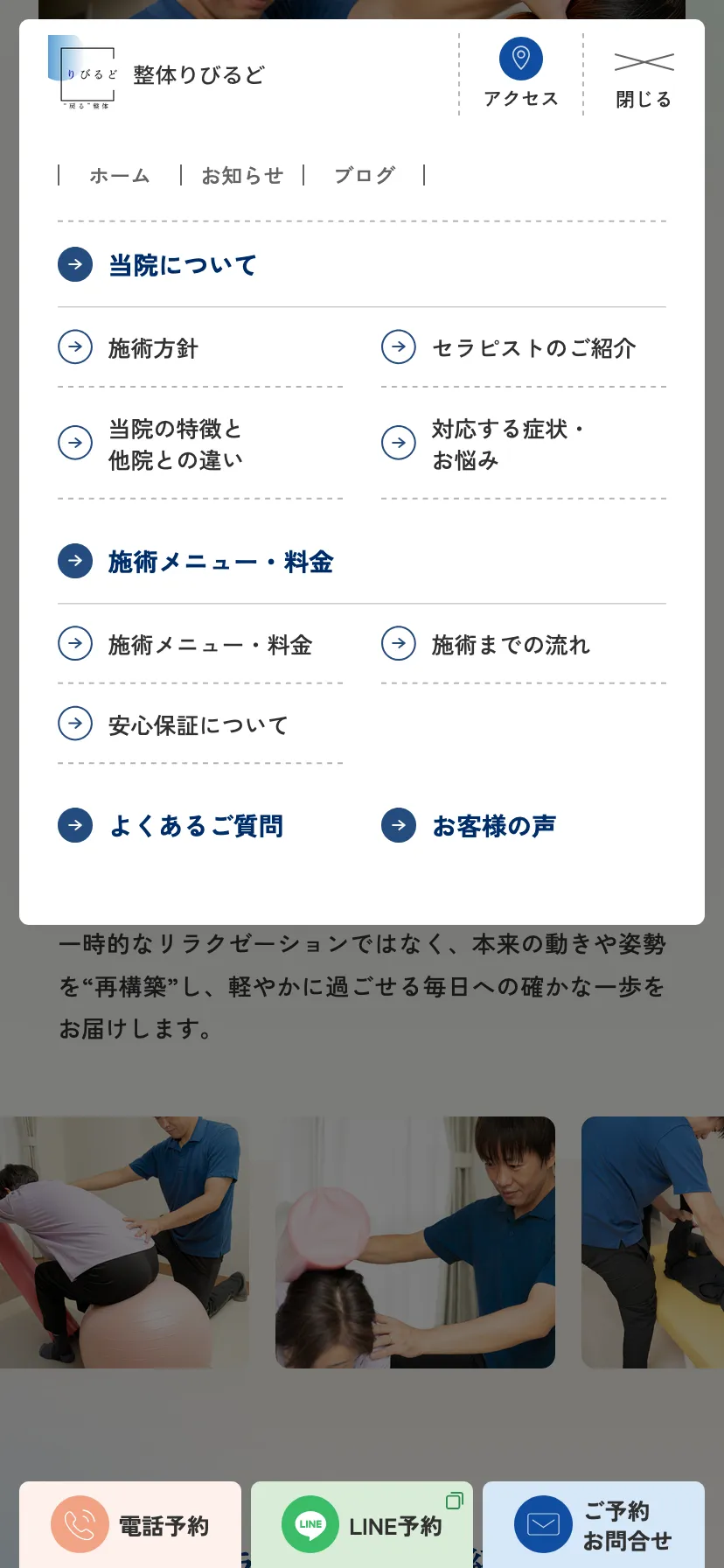
Task: Tap the arrow icon beside 施術方針
Action: pyautogui.click(x=77, y=346)
